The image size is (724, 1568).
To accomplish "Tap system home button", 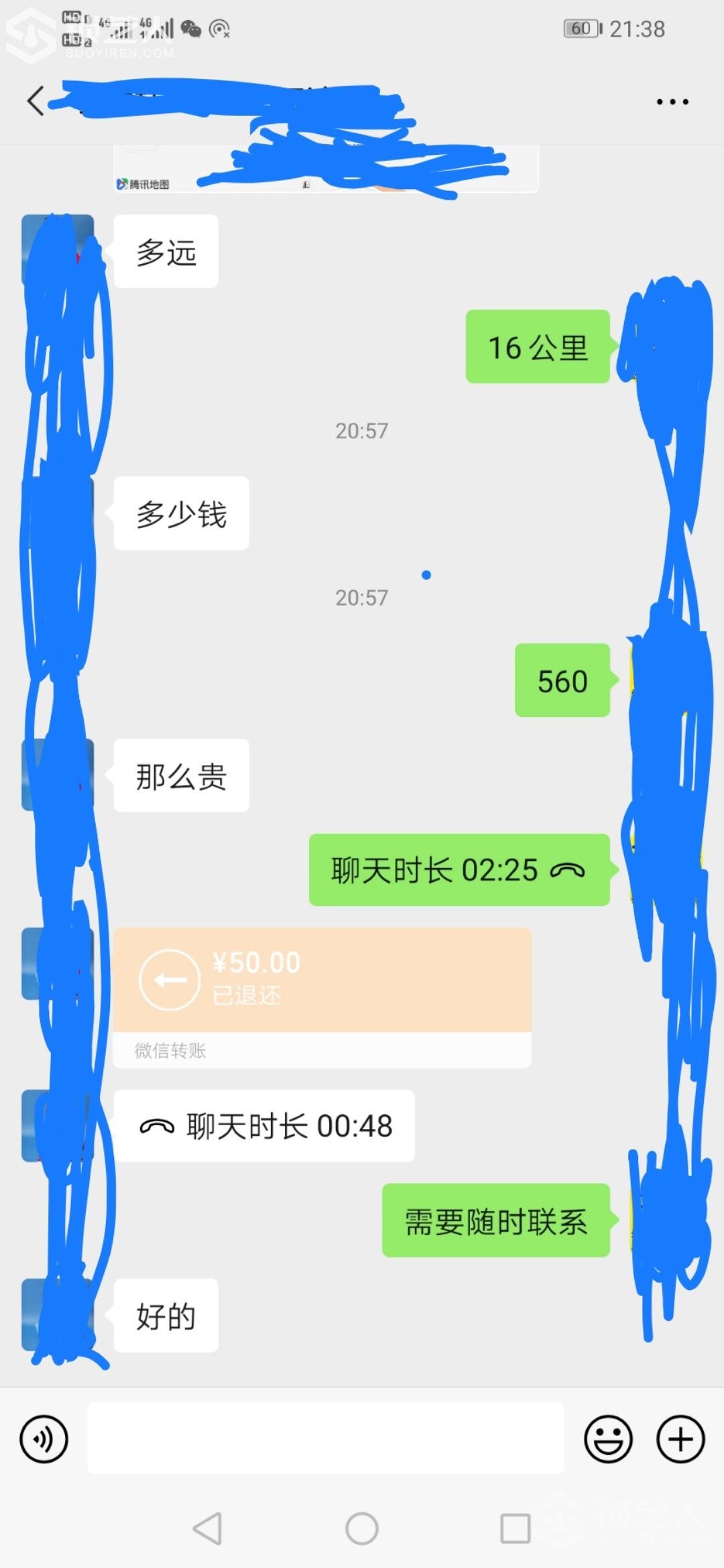I will 362,1529.
